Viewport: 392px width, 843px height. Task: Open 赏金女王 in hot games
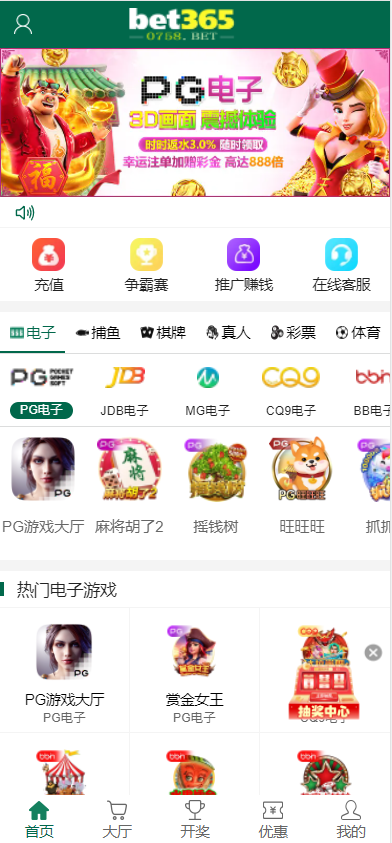[194, 670]
